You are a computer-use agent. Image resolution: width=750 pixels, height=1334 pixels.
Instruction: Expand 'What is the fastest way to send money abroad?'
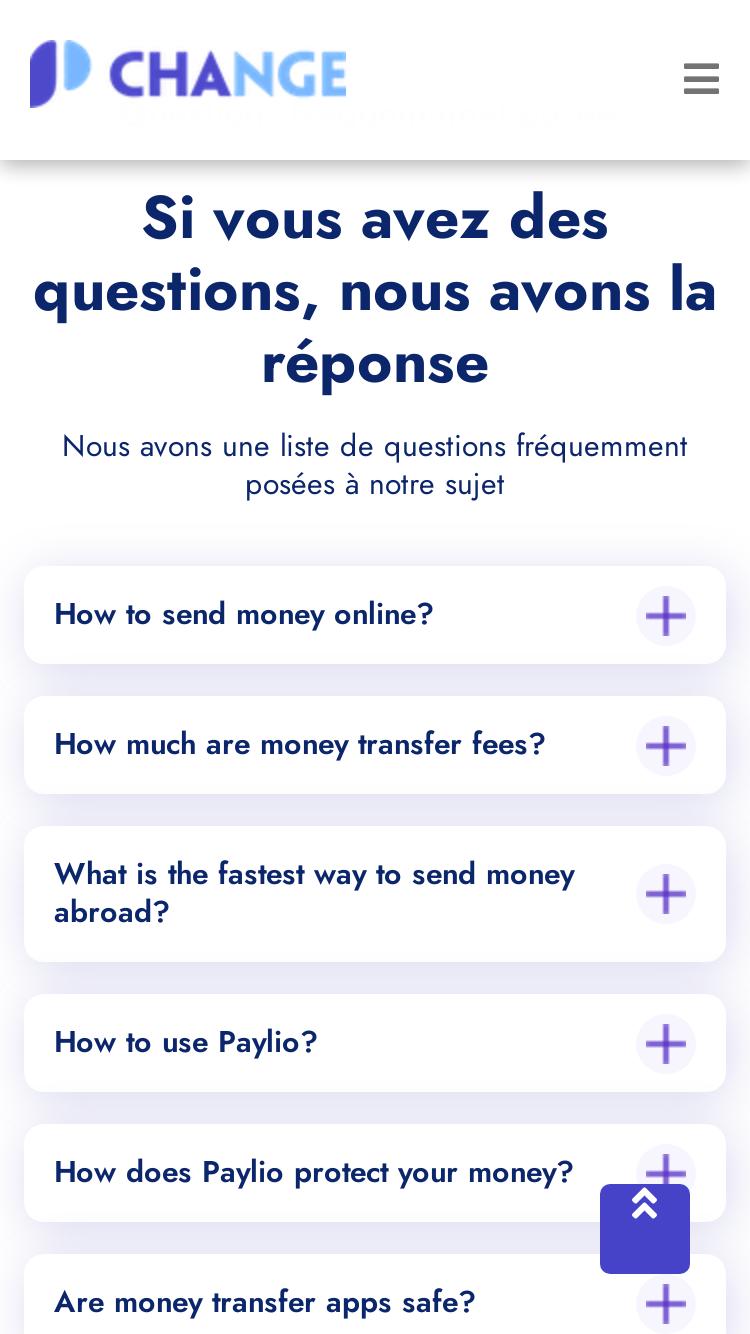click(665, 894)
